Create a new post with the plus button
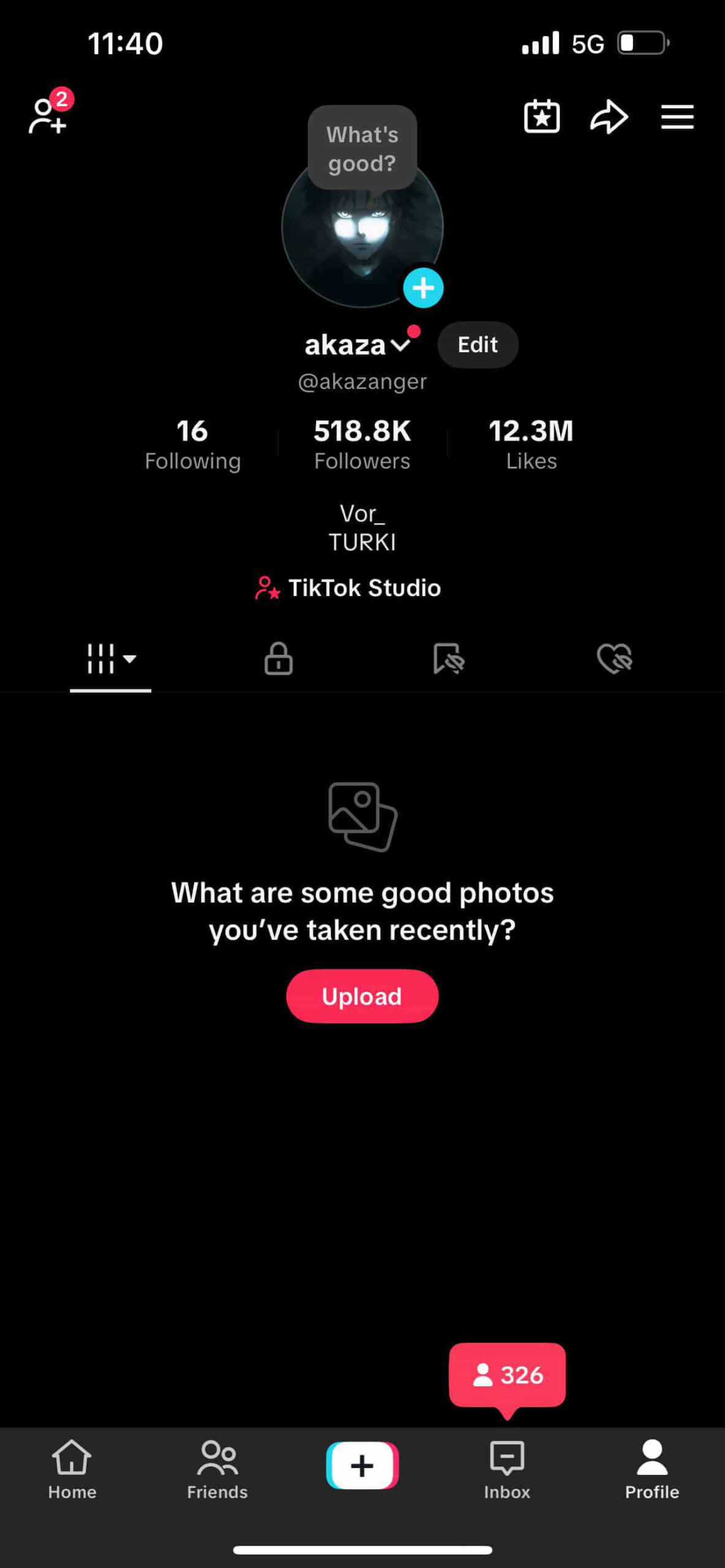725x1568 pixels. point(362,1466)
